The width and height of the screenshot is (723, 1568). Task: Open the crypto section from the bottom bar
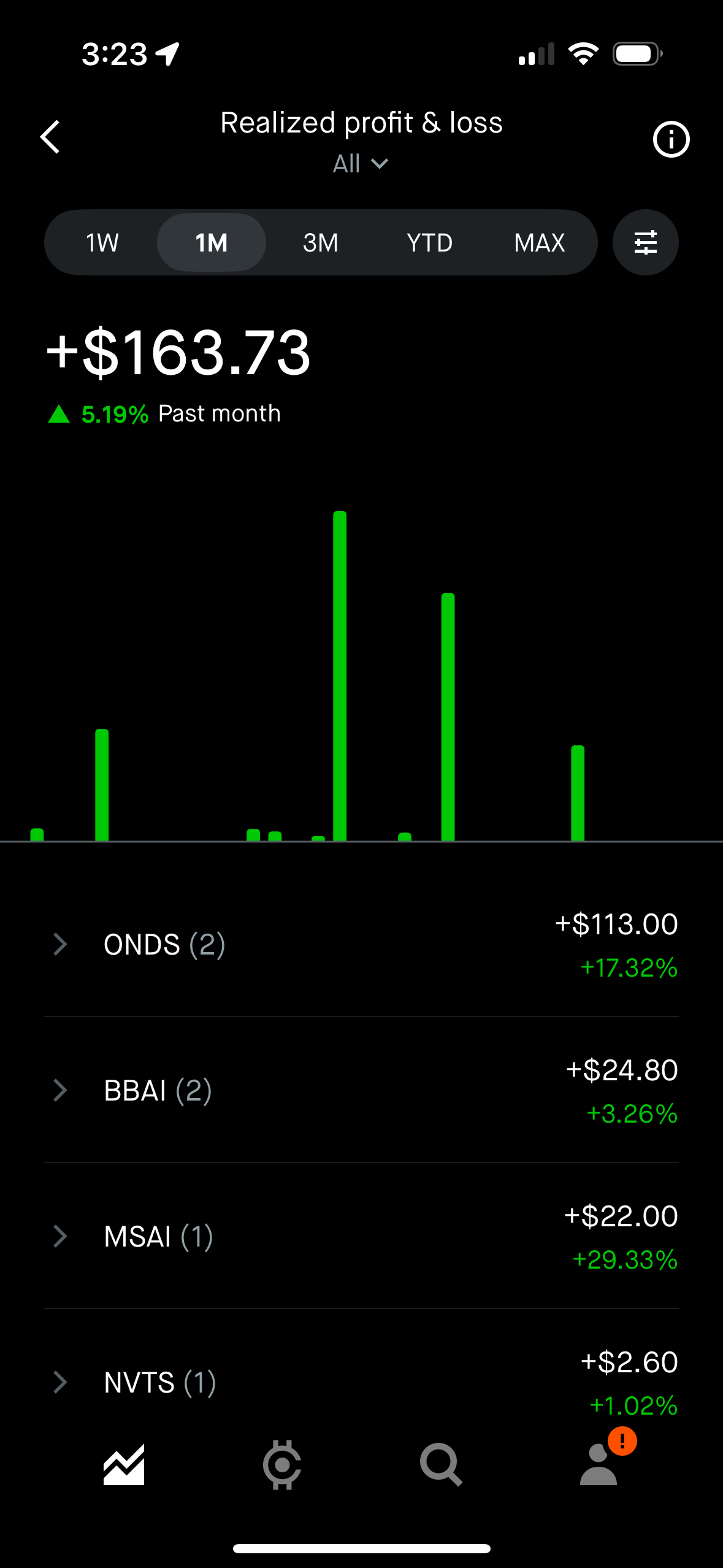click(x=282, y=1465)
